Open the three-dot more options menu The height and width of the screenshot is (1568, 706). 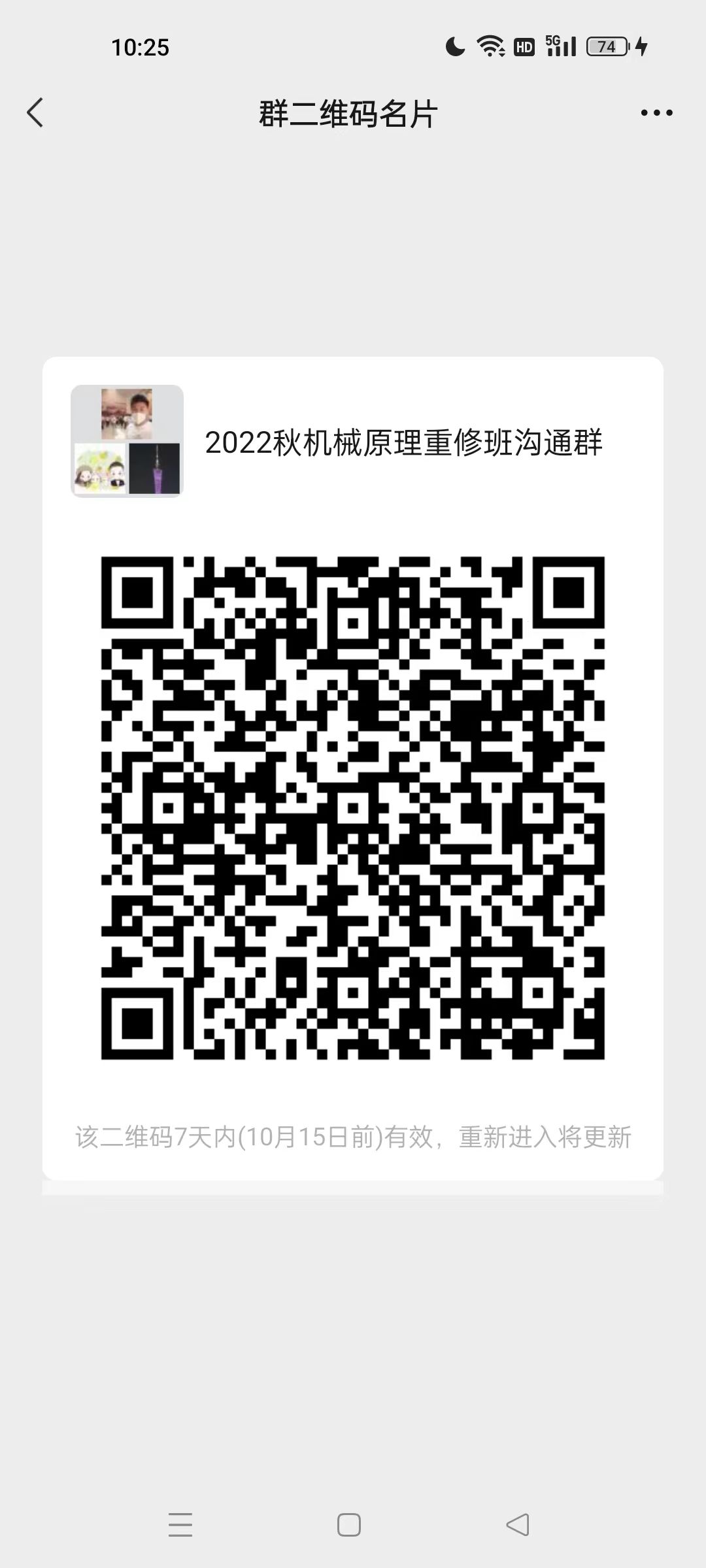[656, 113]
